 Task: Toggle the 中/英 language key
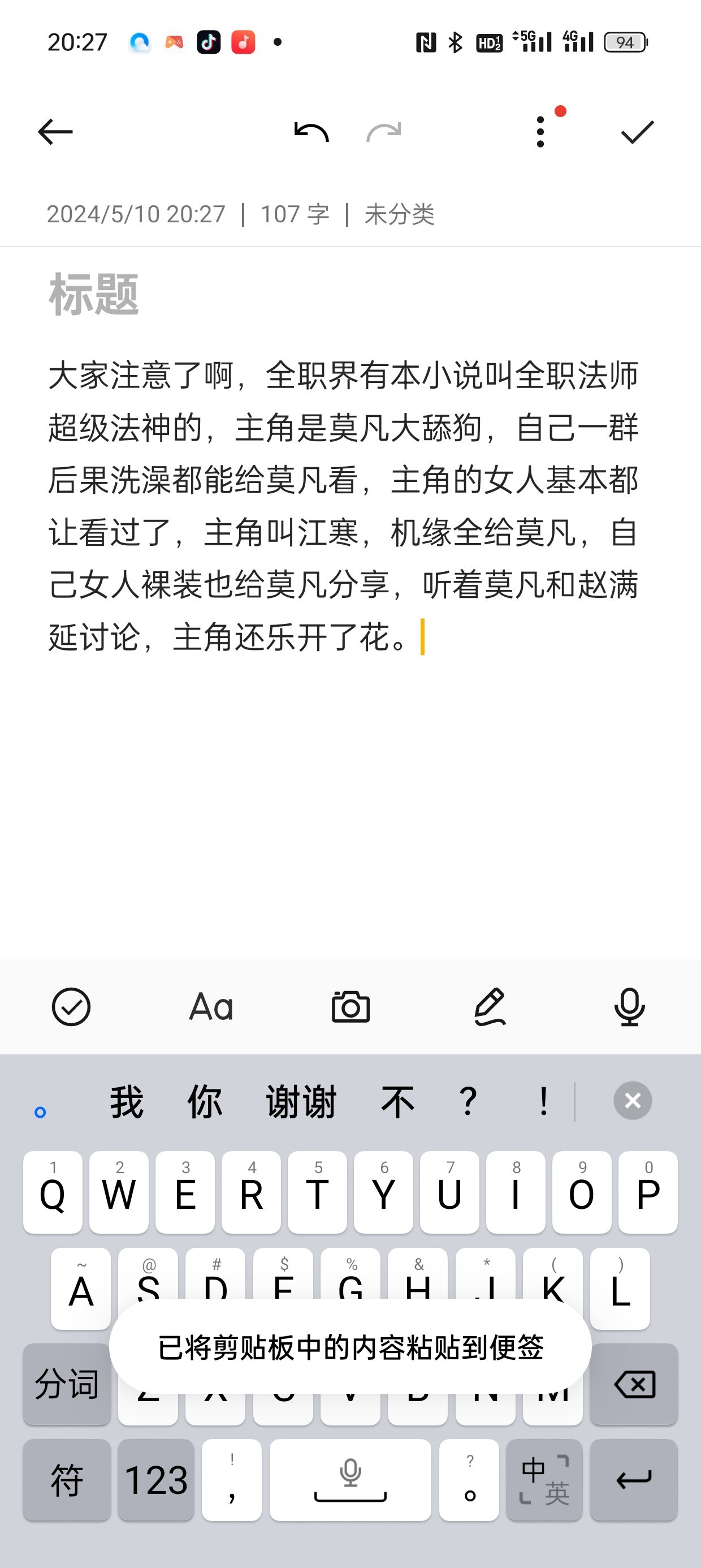pyautogui.click(x=544, y=1480)
